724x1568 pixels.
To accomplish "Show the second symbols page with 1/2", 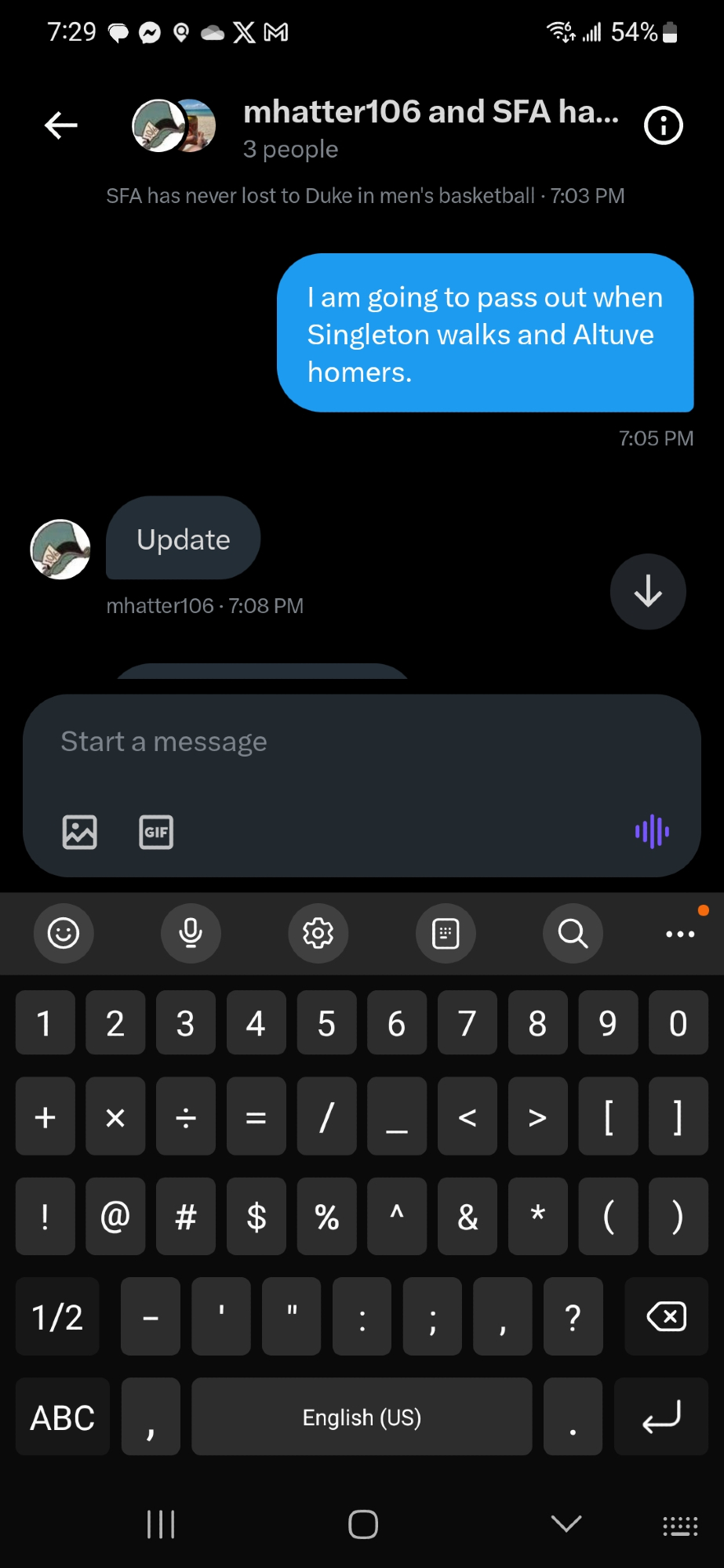I will 57,1316.
